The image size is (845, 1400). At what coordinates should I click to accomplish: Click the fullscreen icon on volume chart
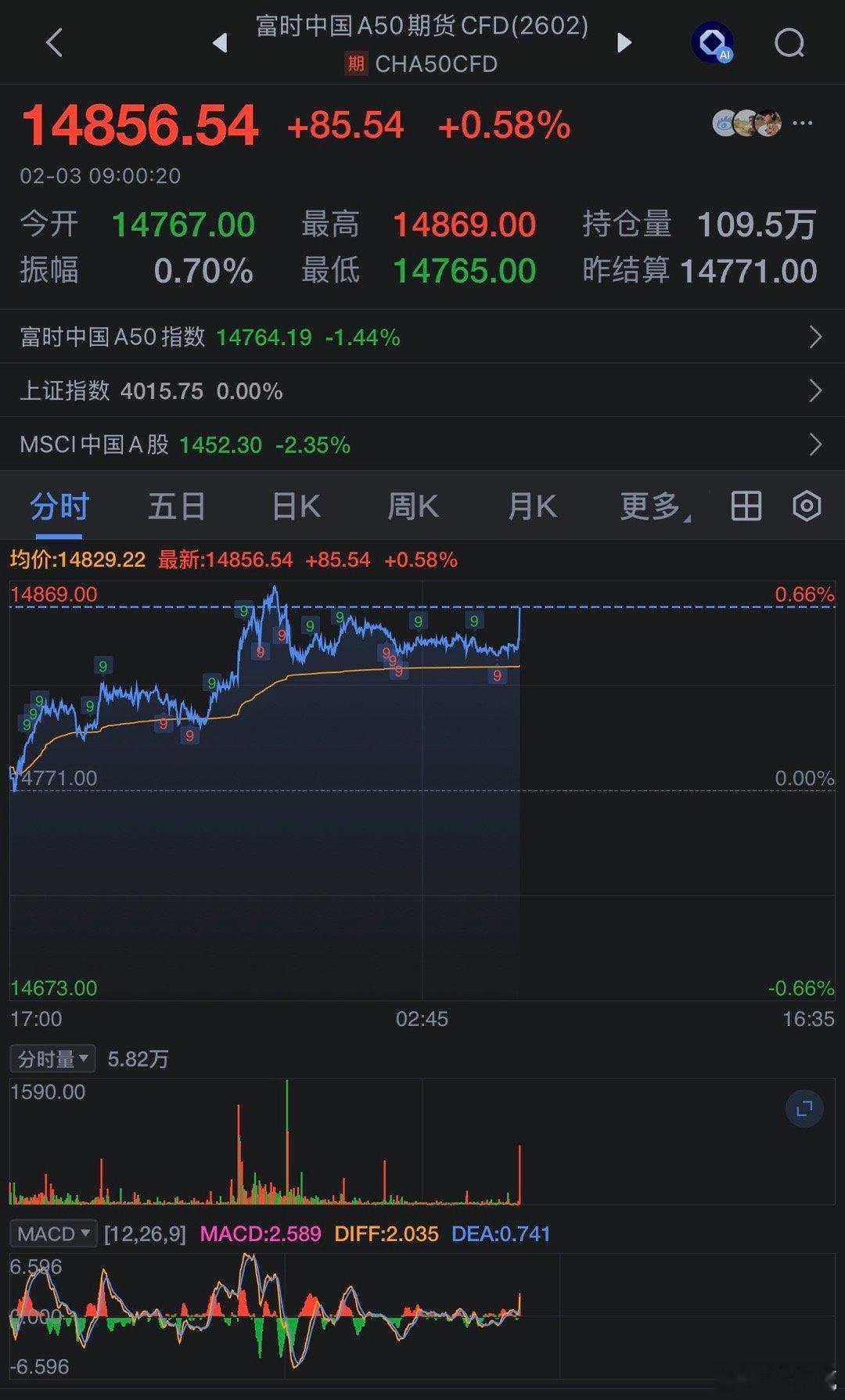(x=804, y=1110)
